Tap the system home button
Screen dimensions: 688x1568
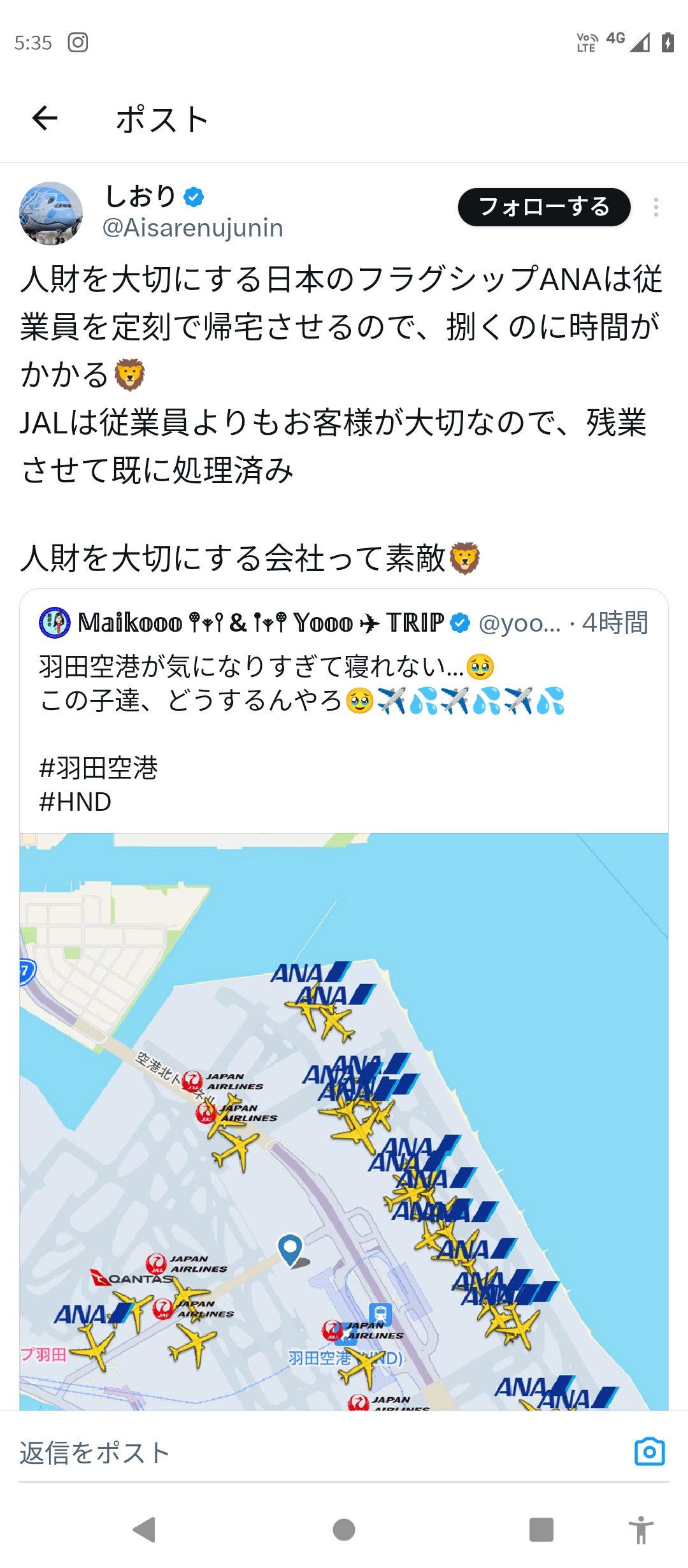(344, 1530)
